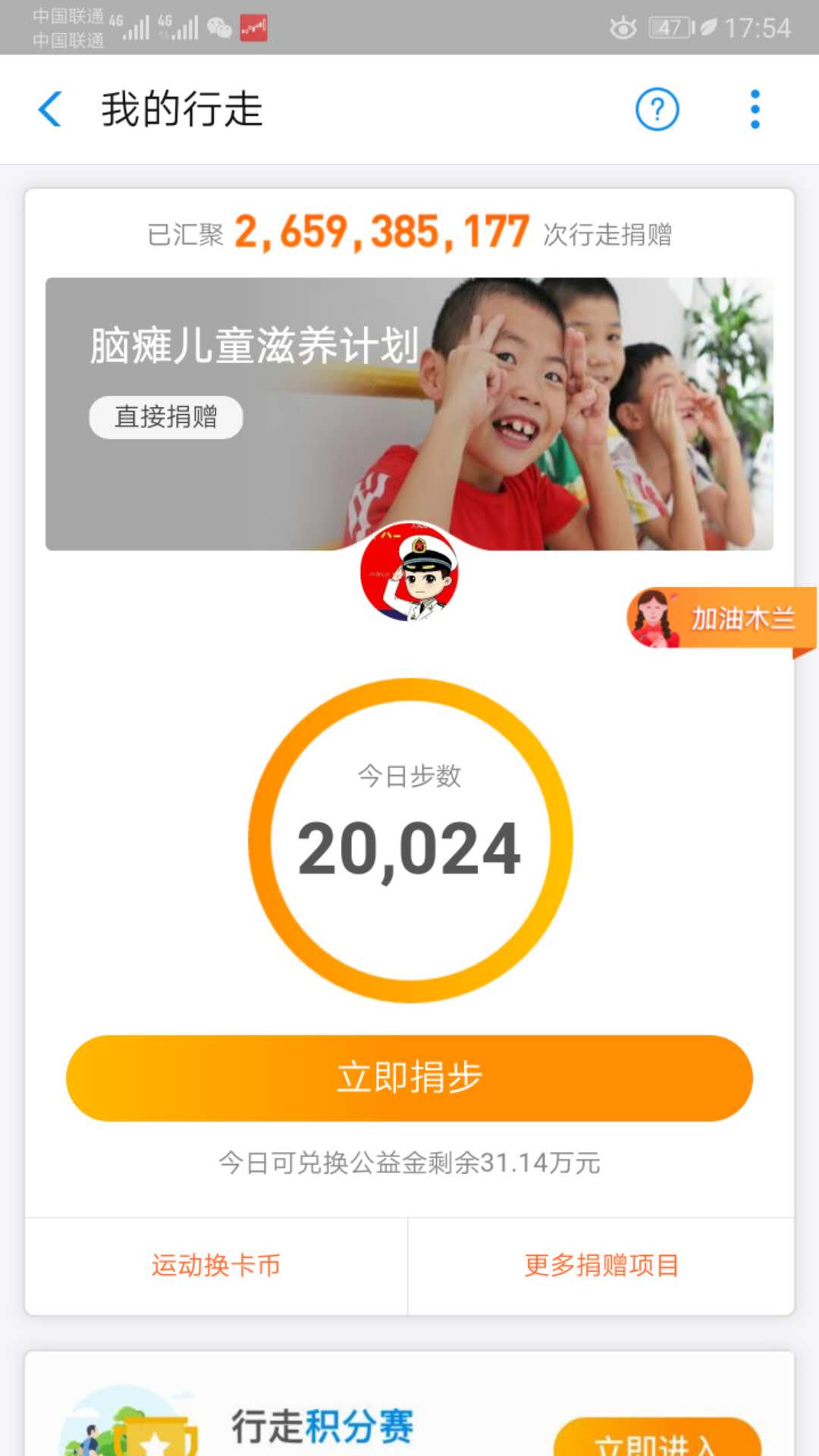Open the help question mark icon
This screenshot has width=819, height=1456.
pyautogui.click(x=657, y=110)
